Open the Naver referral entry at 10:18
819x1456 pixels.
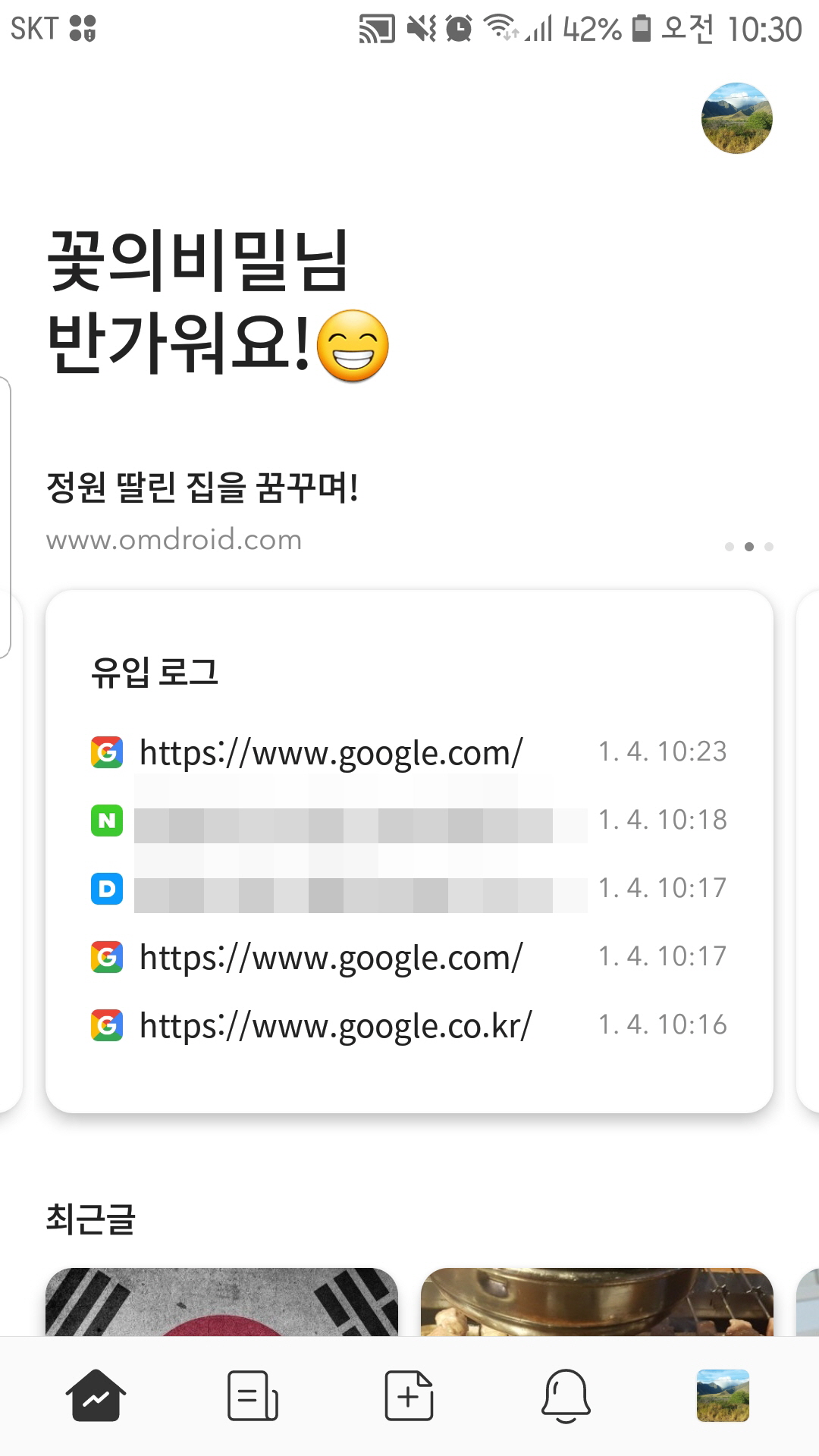pos(409,821)
